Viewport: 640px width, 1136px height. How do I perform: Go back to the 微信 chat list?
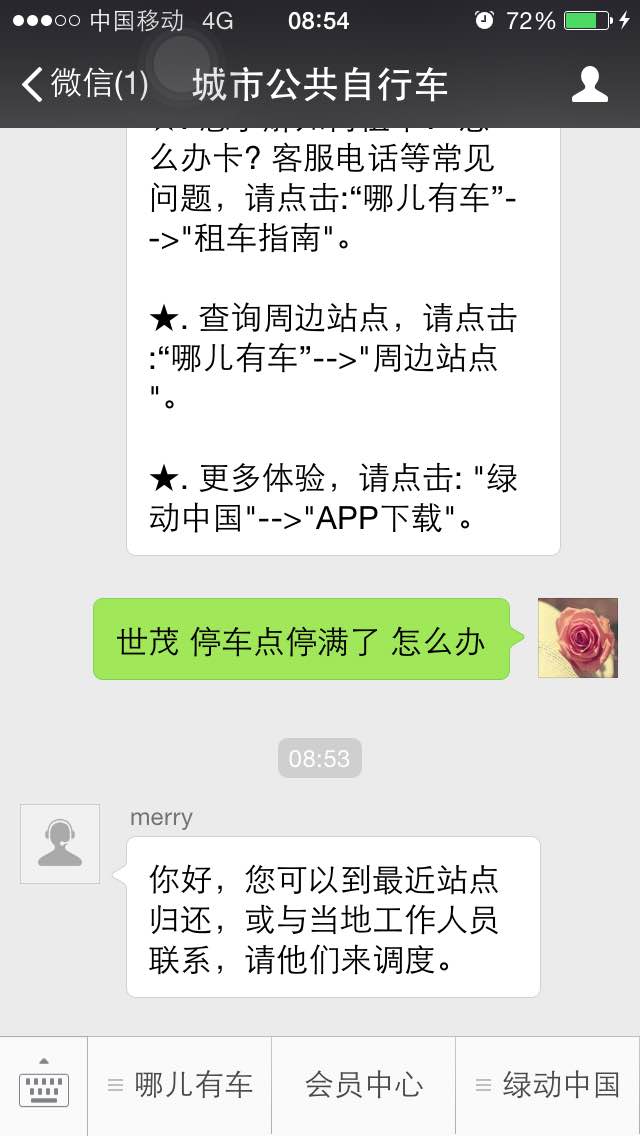click(84, 85)
